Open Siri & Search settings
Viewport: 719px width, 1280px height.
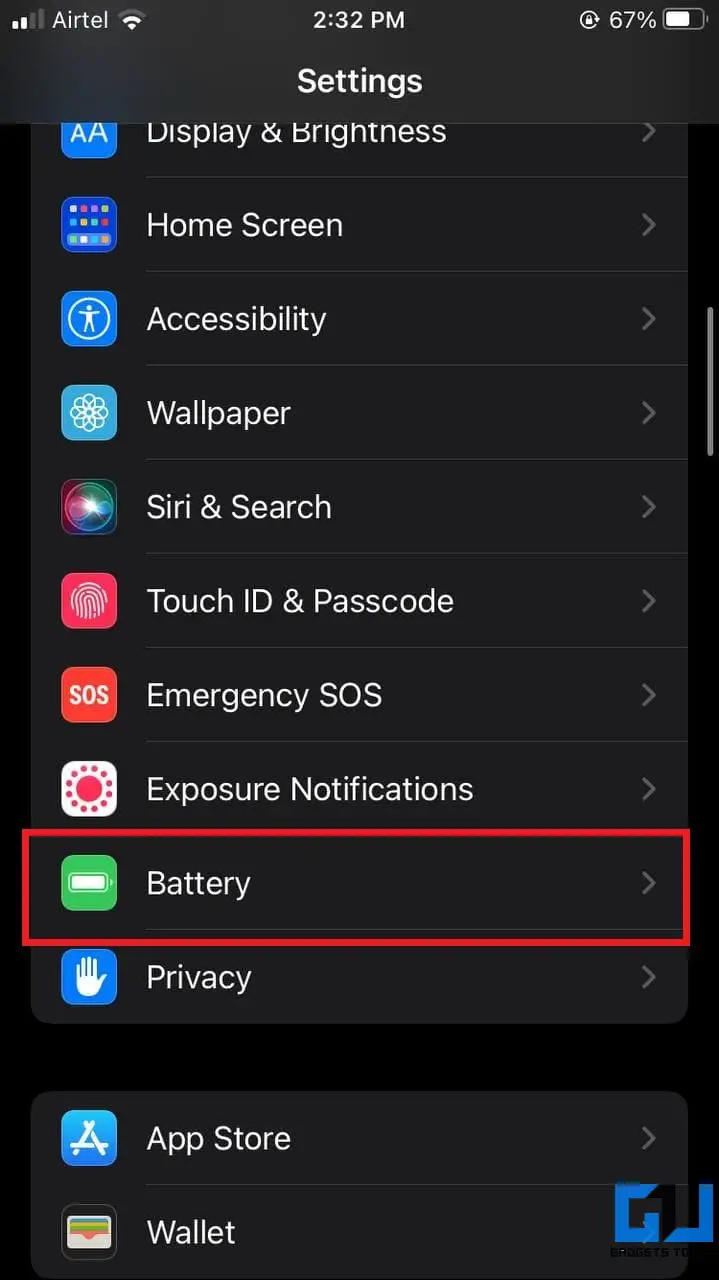pos(239,507)
